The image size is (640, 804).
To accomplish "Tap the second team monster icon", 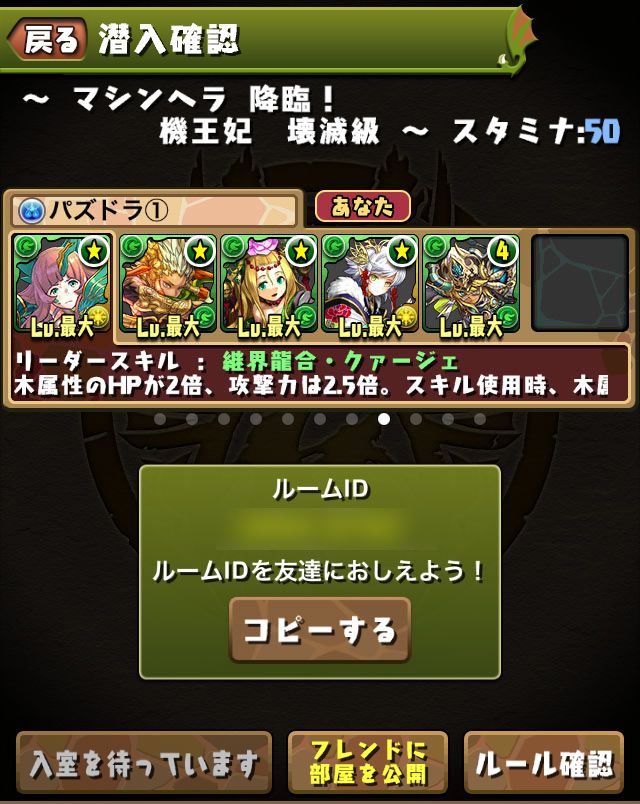I will tap(167, 284).
